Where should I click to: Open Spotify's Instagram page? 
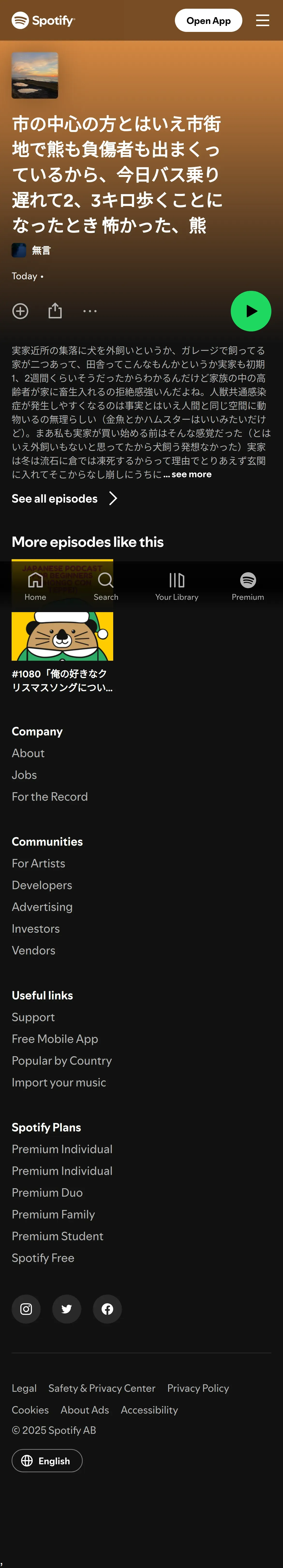click(26, 1309)
